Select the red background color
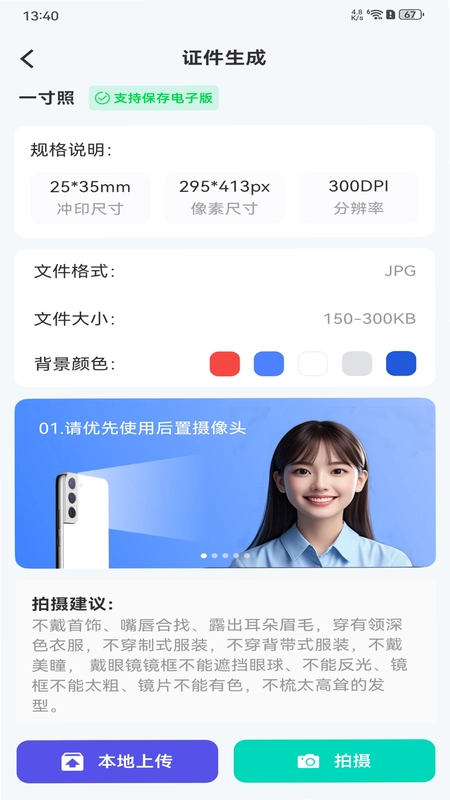450x800 pixels. [x=224, y=364]
